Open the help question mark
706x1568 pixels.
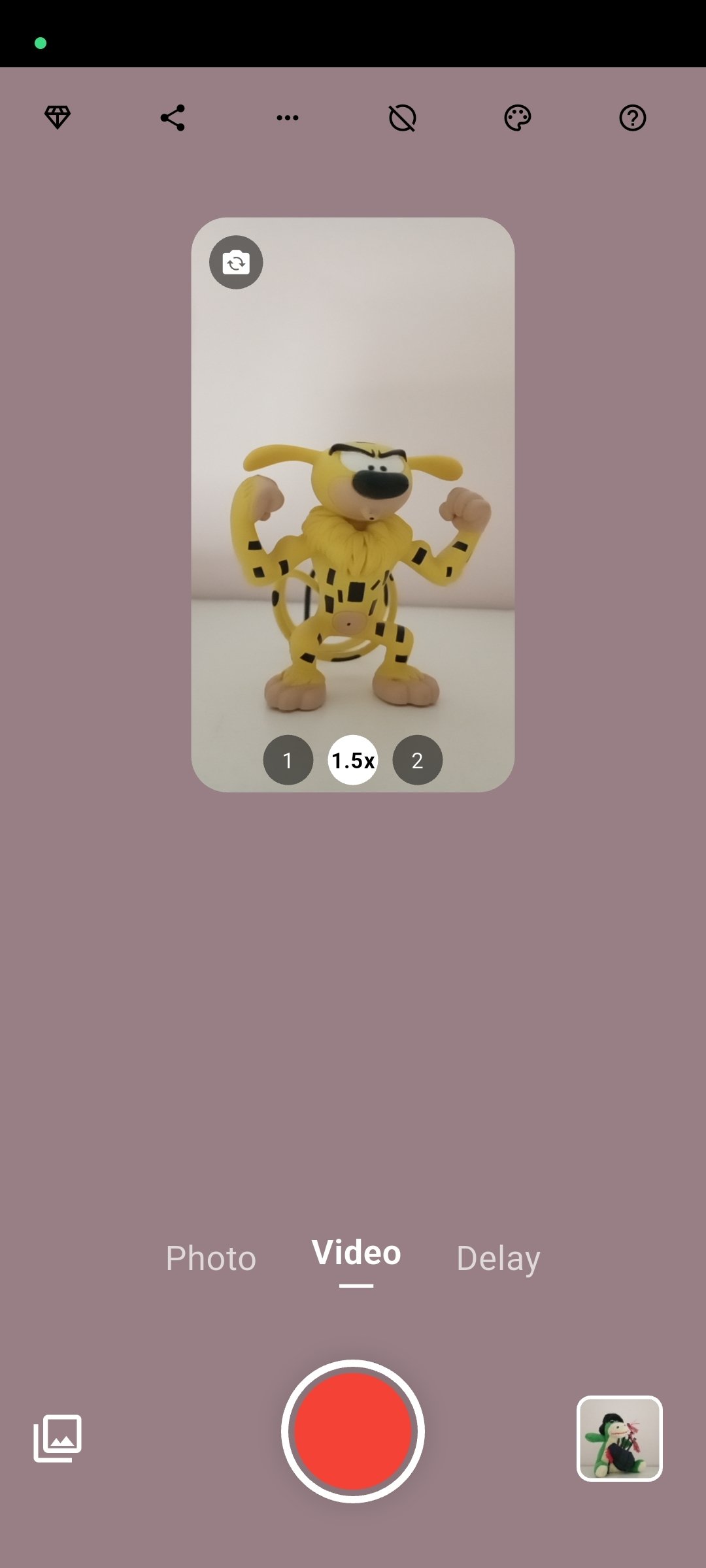tap(633, 118)
